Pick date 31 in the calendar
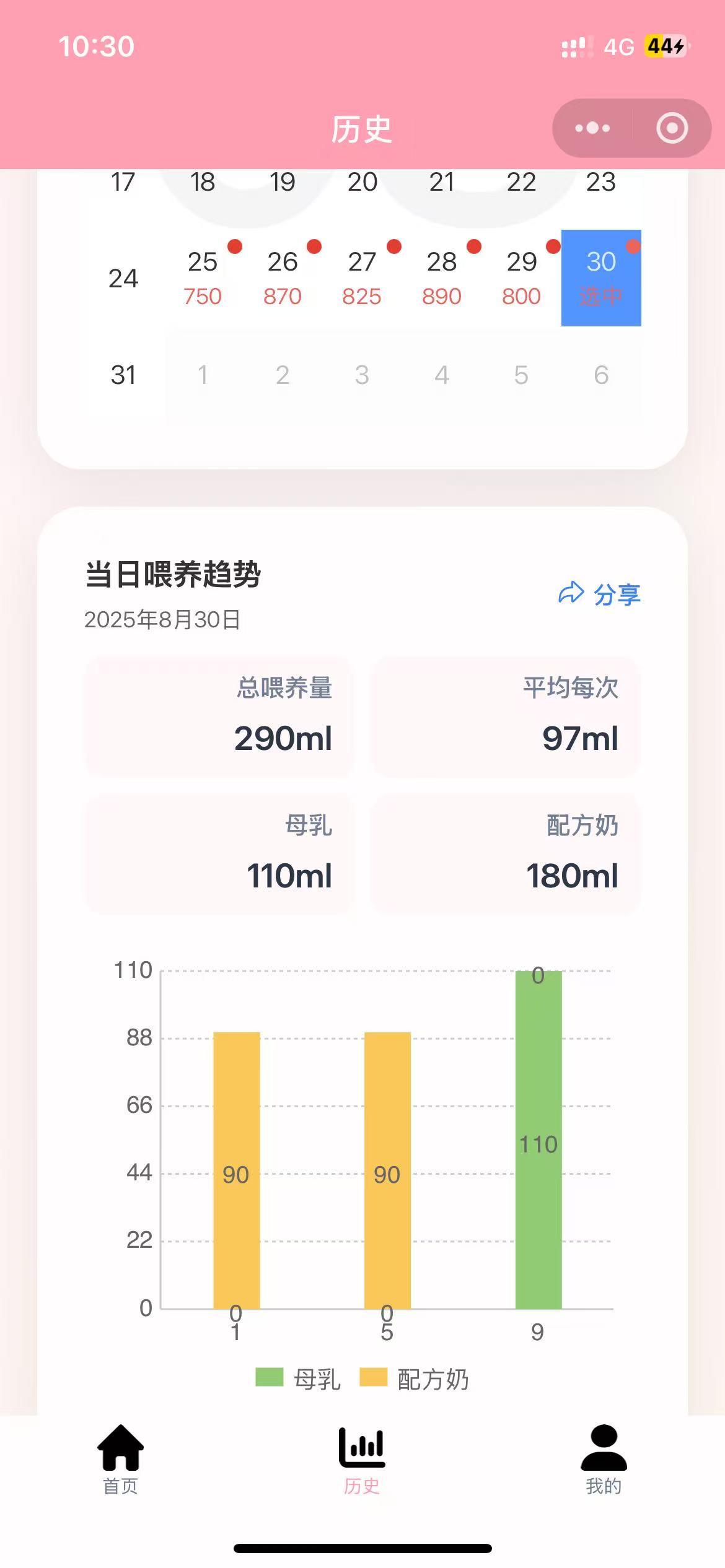 pos(123,375)
